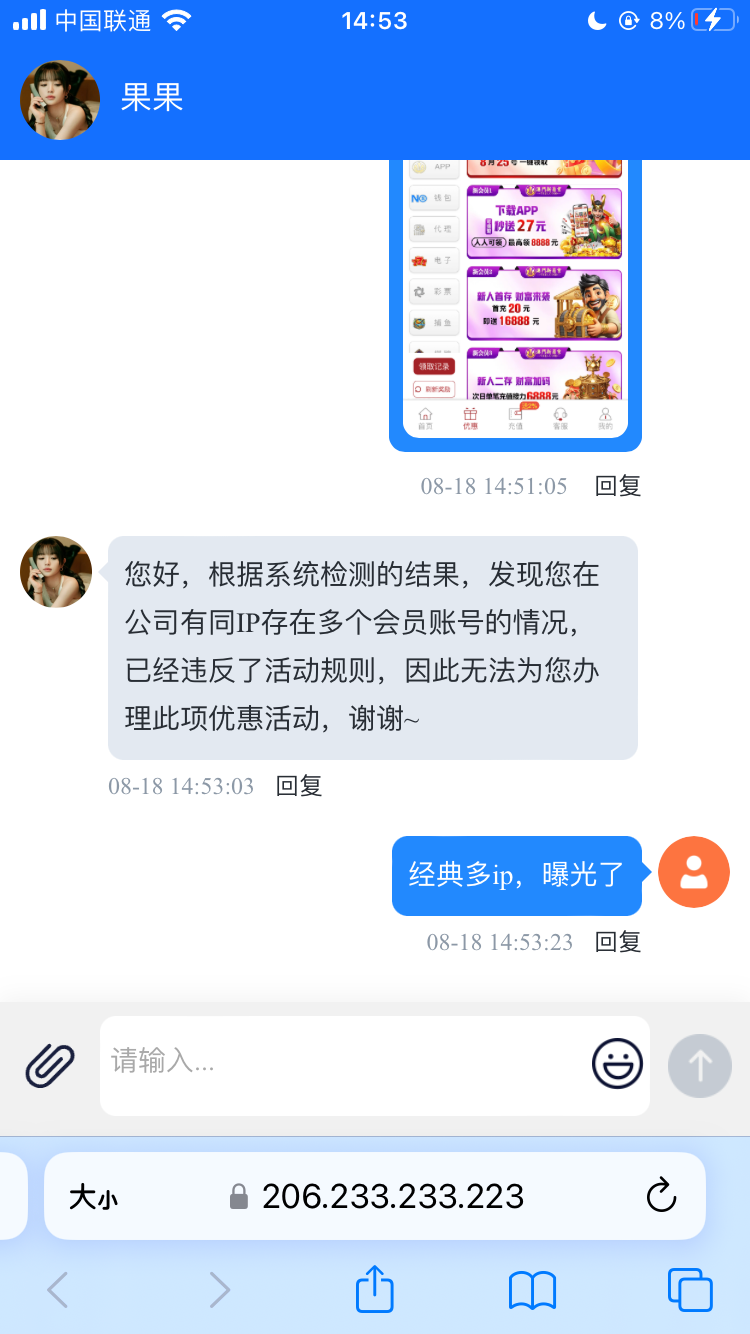Open the emoji picker
Image resolution: width=750 pixels, height=1334 pixels.
pyautogui.click(x=616, y=1064)
